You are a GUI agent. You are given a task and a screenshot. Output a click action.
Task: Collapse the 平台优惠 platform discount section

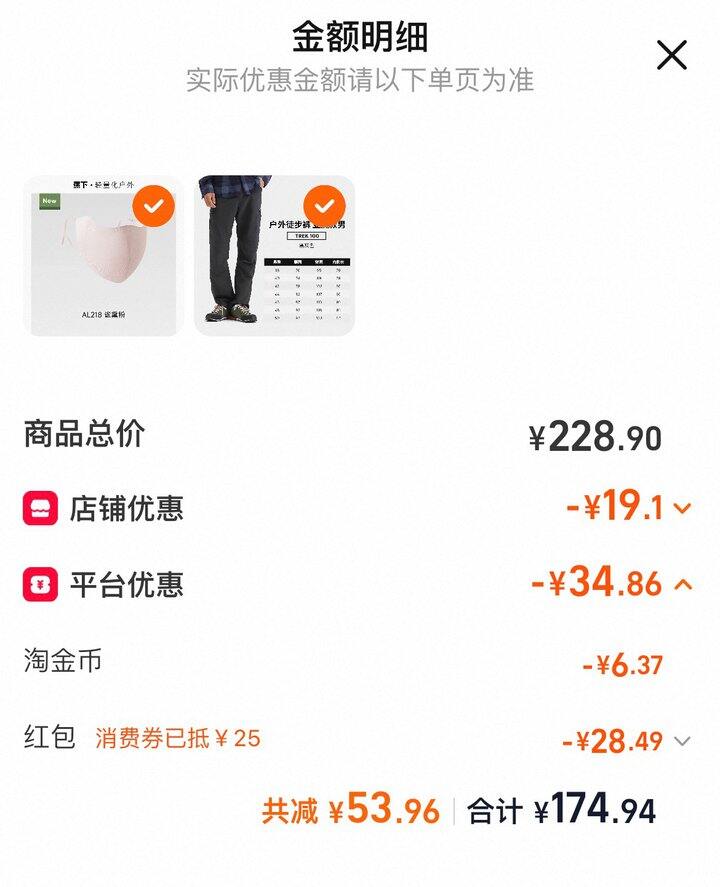(x=683, y=584)
